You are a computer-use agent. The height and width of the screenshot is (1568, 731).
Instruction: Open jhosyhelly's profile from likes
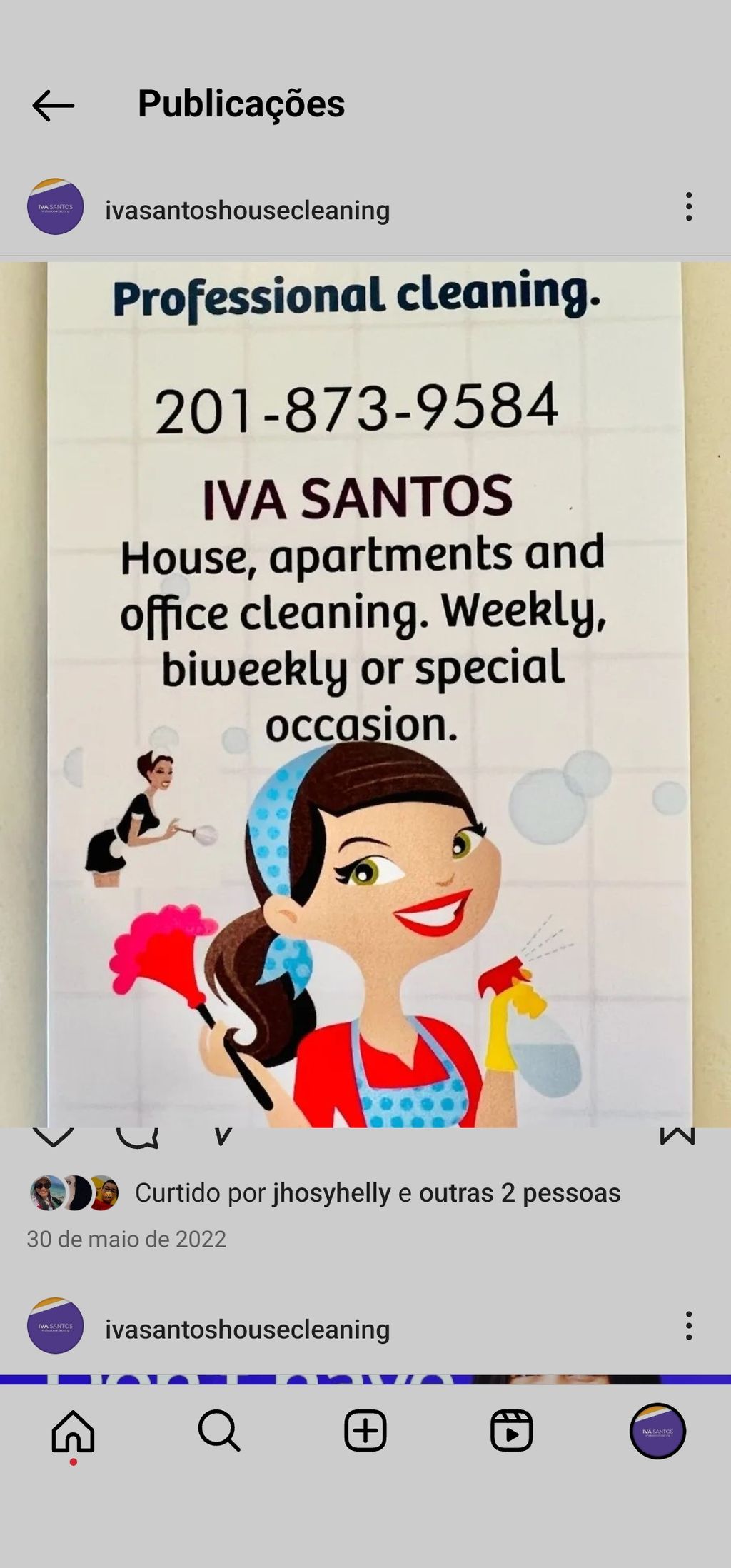coord(332,1192)
